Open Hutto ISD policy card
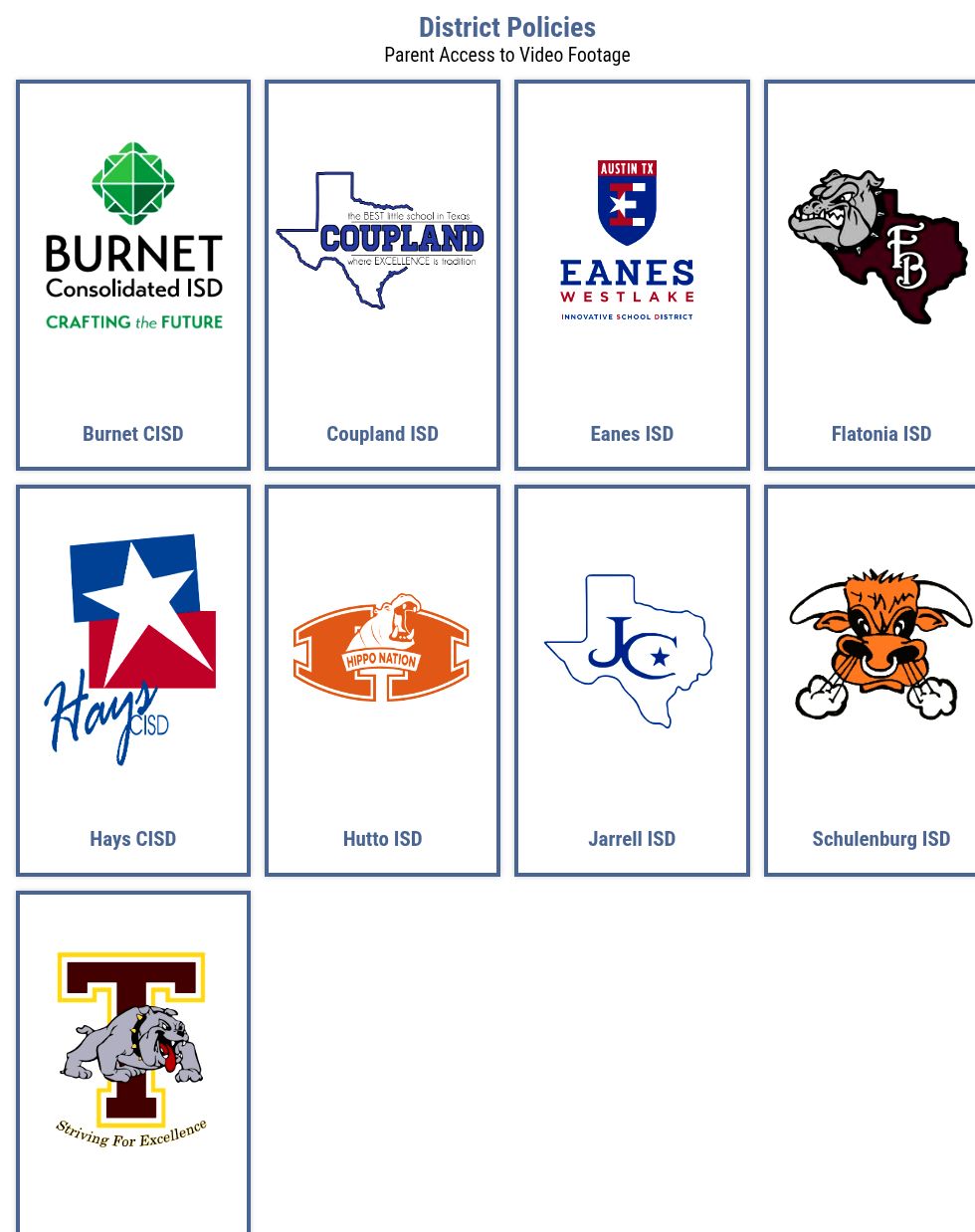Viewport: 975px width, 1232px height. (x=382, y=680)
